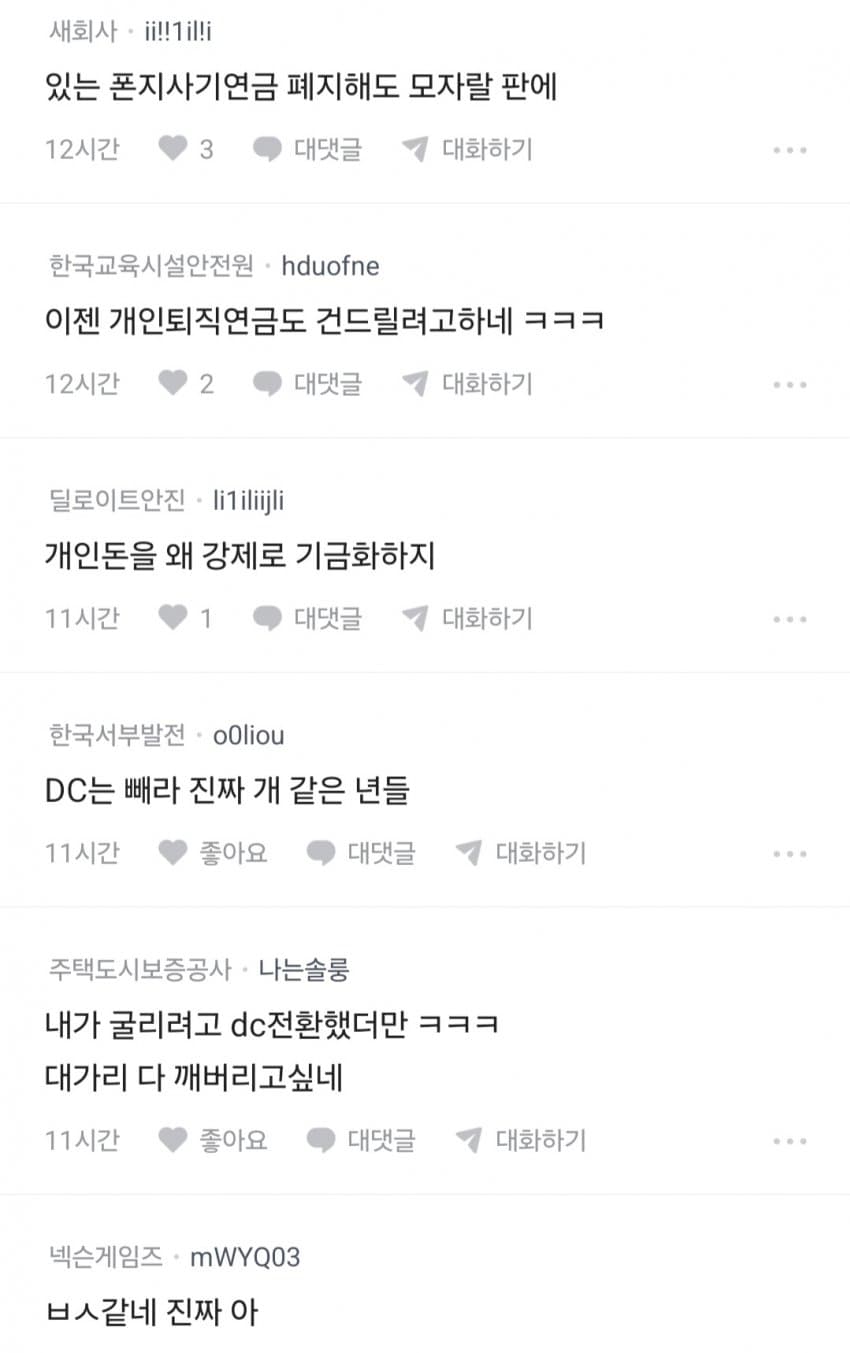Like the comment by 나는솔룽
The image size is (850, 1353).
(174, 1140)
